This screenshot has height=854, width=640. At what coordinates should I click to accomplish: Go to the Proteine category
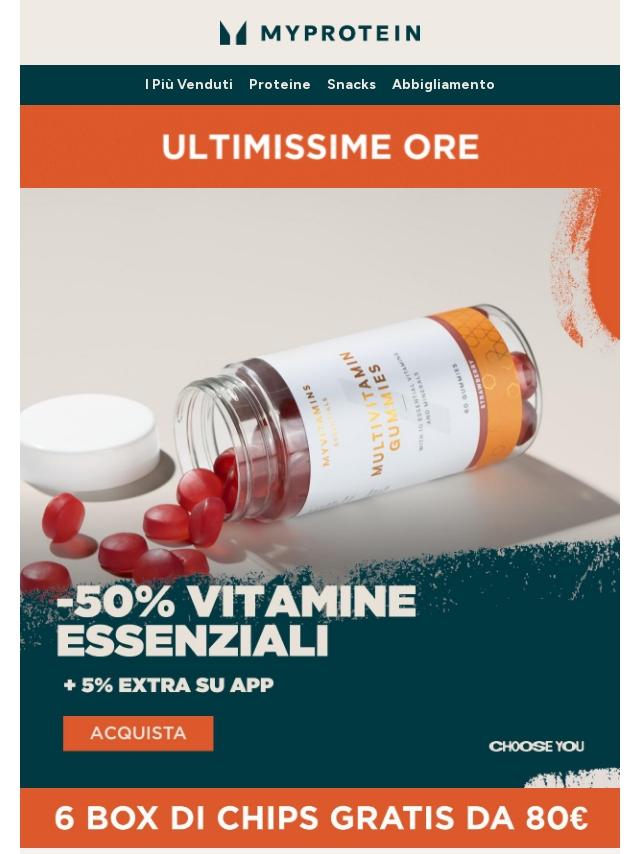point(279,85)
